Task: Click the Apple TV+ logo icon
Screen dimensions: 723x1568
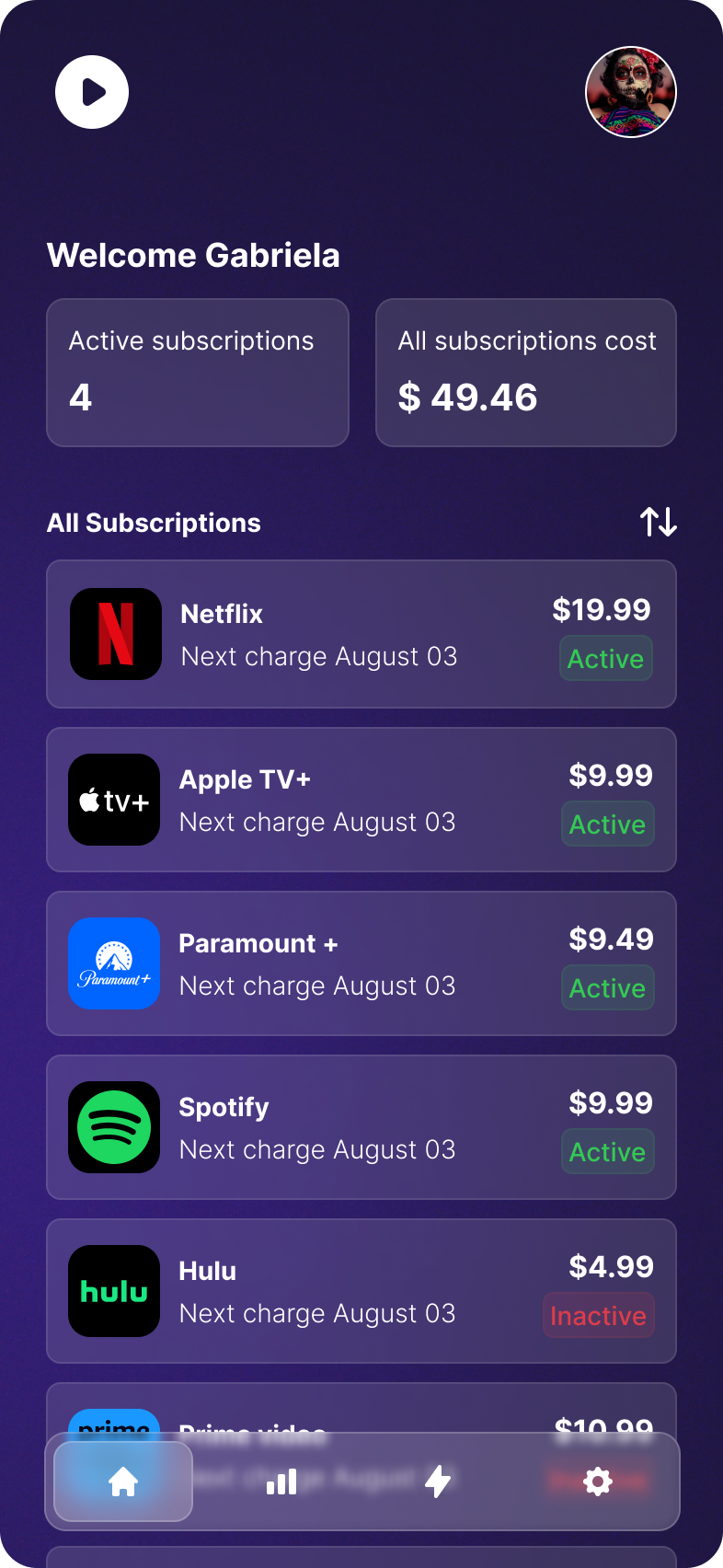Action: pyautogui.click(x=114, y=799)
